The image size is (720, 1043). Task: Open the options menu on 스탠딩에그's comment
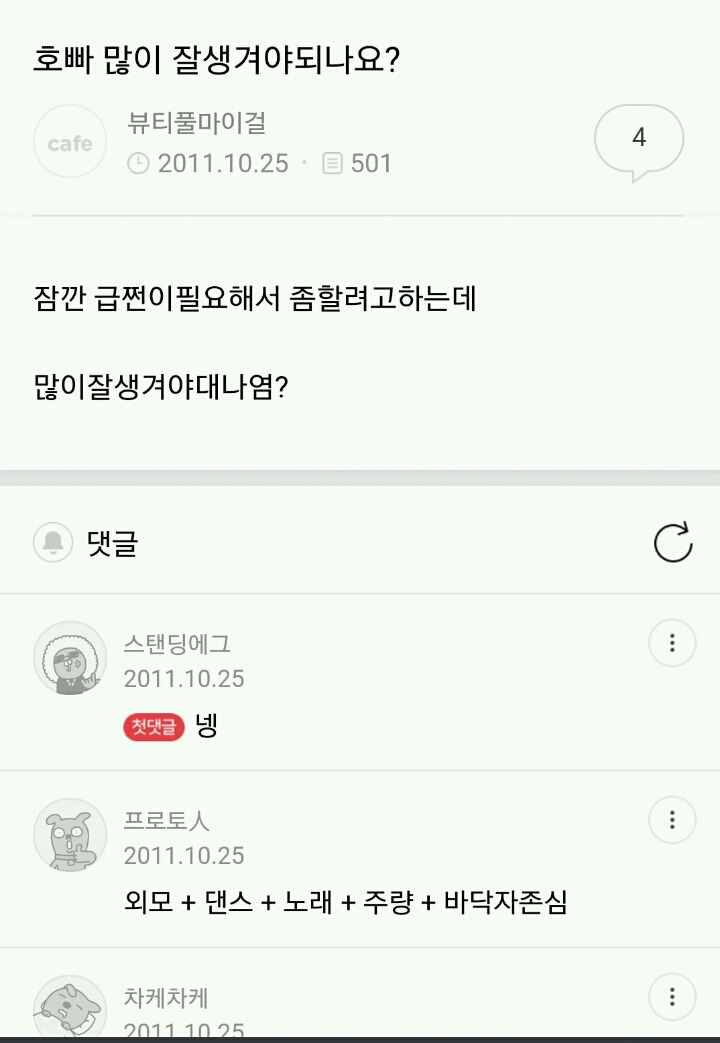pyautogui.click(x=672, y=643)
